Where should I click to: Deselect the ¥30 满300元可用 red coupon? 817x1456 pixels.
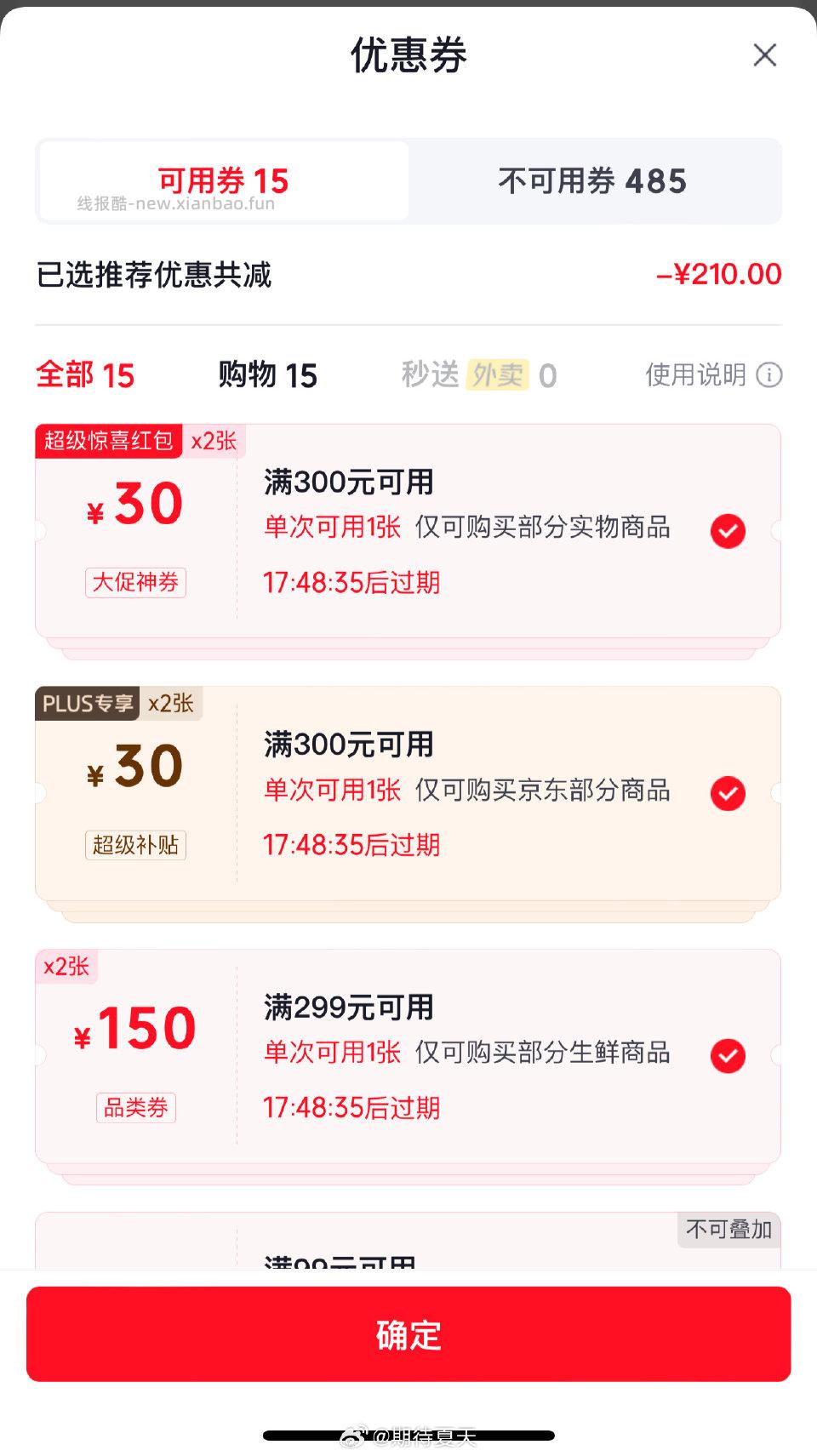(x=728, y=530)
